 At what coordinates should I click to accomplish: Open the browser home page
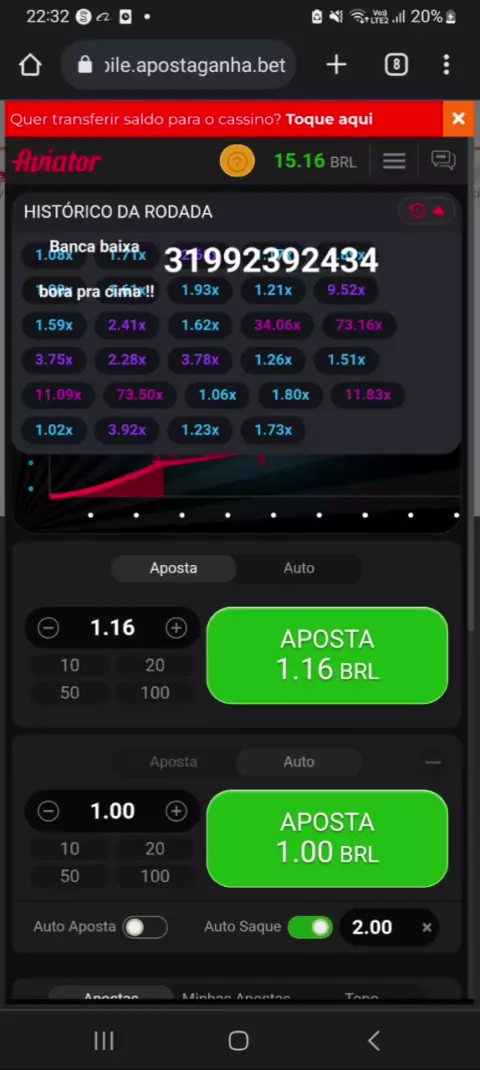coord(30,66)
